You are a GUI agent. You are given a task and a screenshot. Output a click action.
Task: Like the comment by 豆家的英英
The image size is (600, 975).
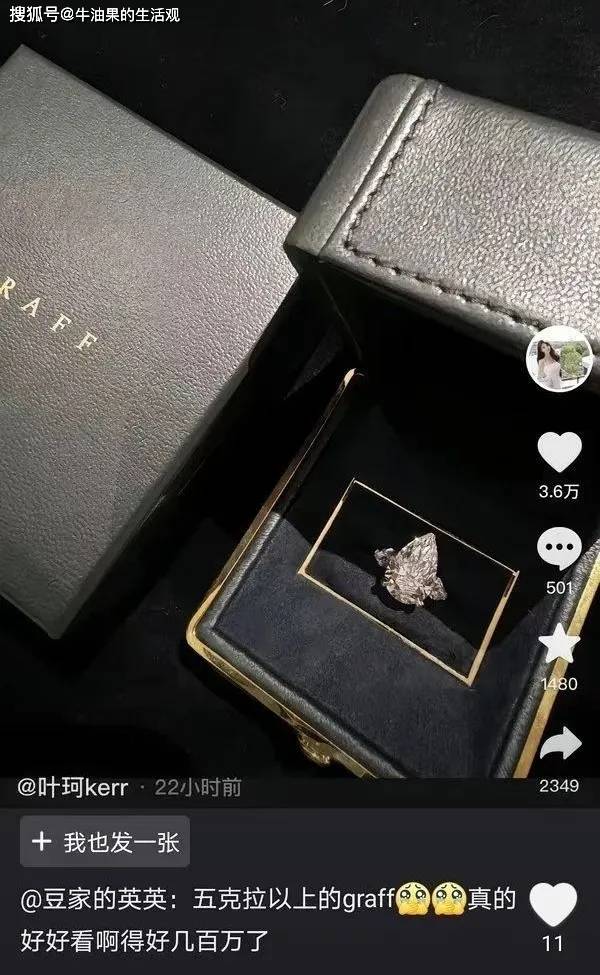click(553, 906)
